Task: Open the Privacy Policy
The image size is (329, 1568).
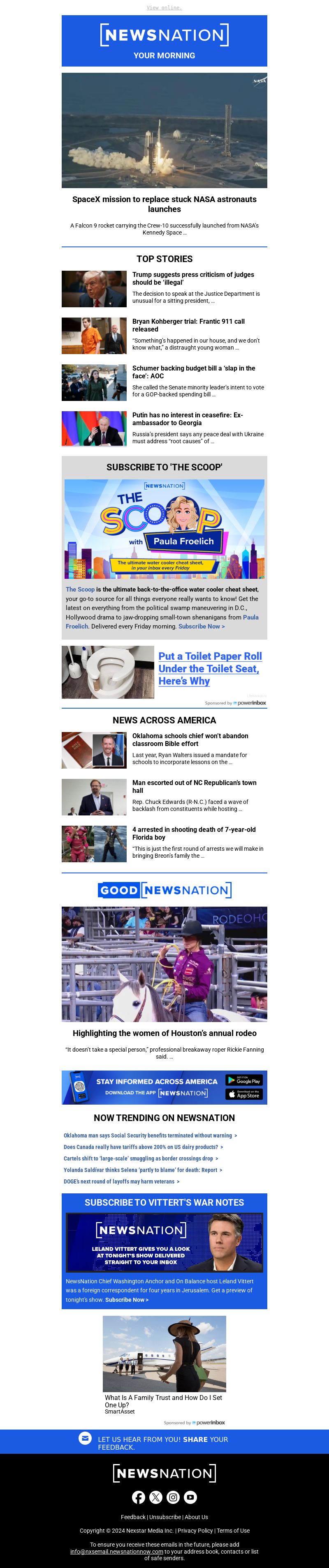Action: (x=195, y=1530)
